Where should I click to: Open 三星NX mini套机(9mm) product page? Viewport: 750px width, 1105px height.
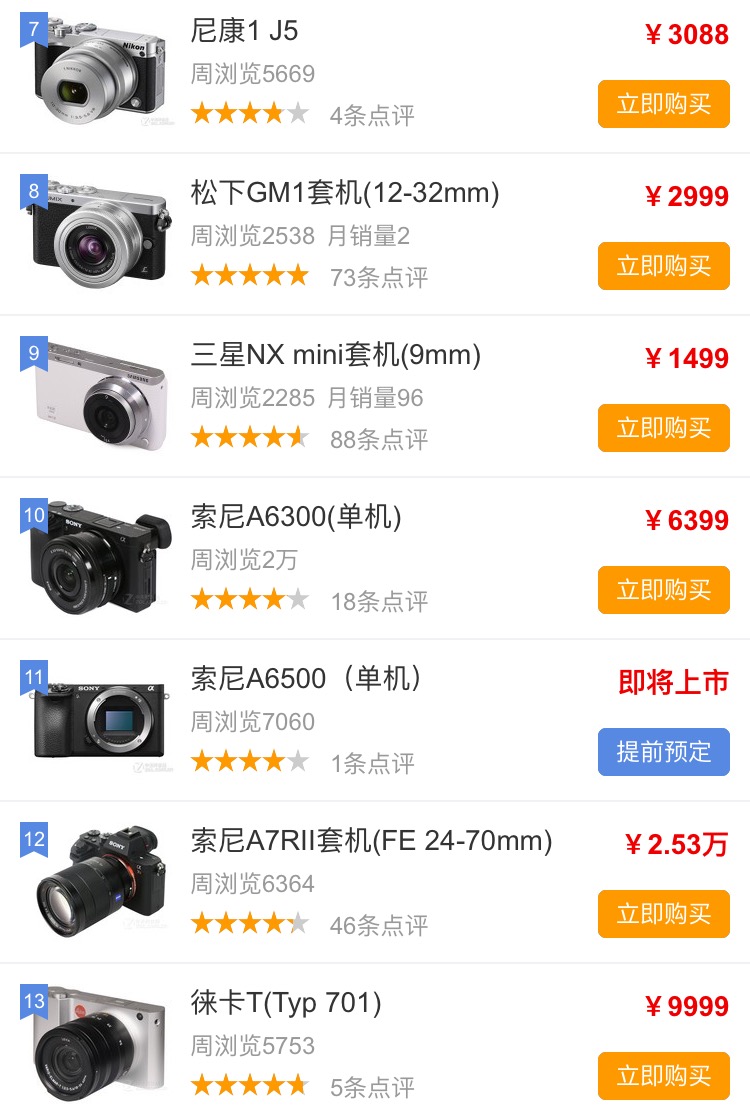pyautogui.click(x=335, y=354)
